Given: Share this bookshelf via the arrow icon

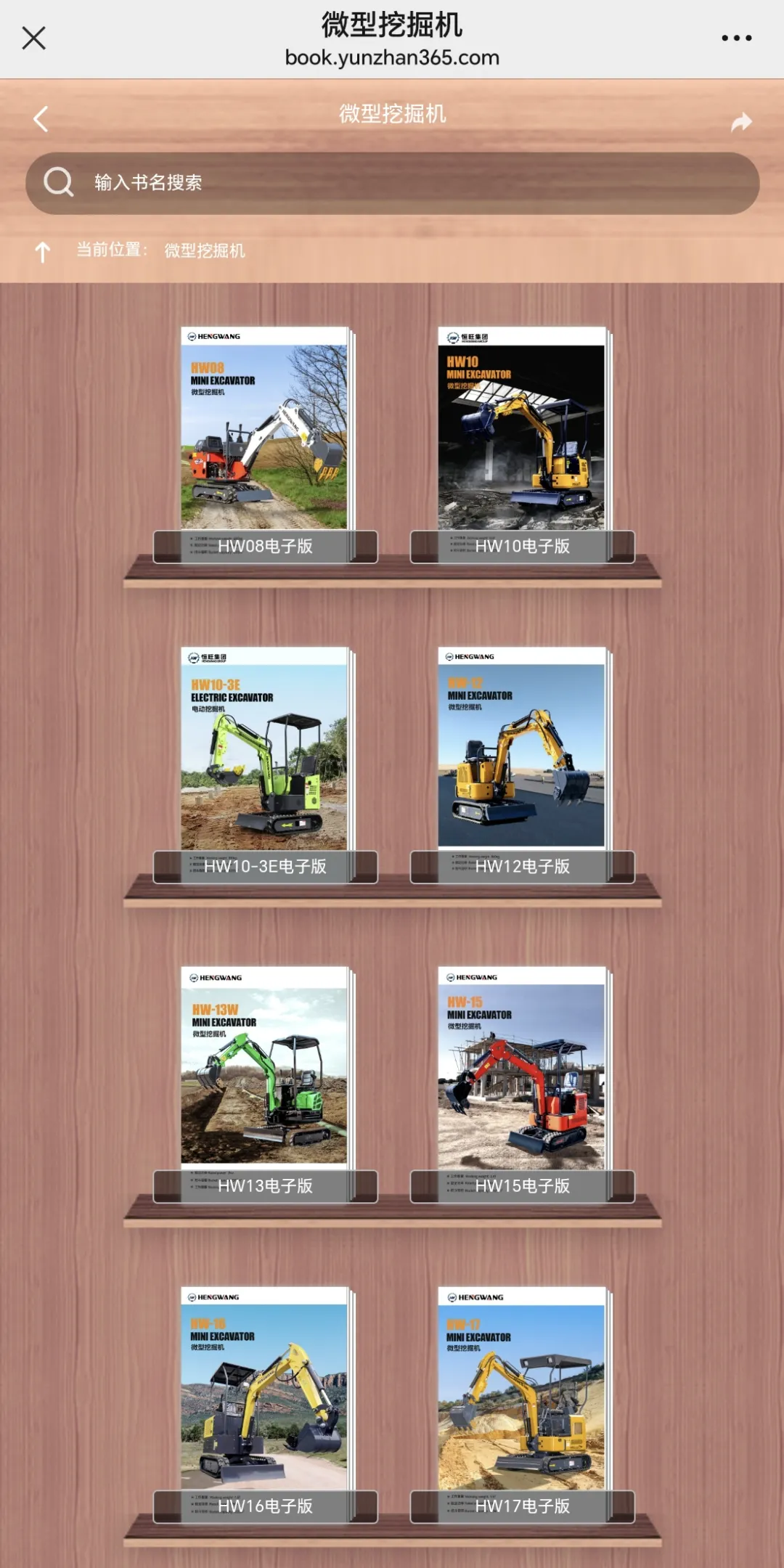Looking at the screenshot, I should pos(740,122).
